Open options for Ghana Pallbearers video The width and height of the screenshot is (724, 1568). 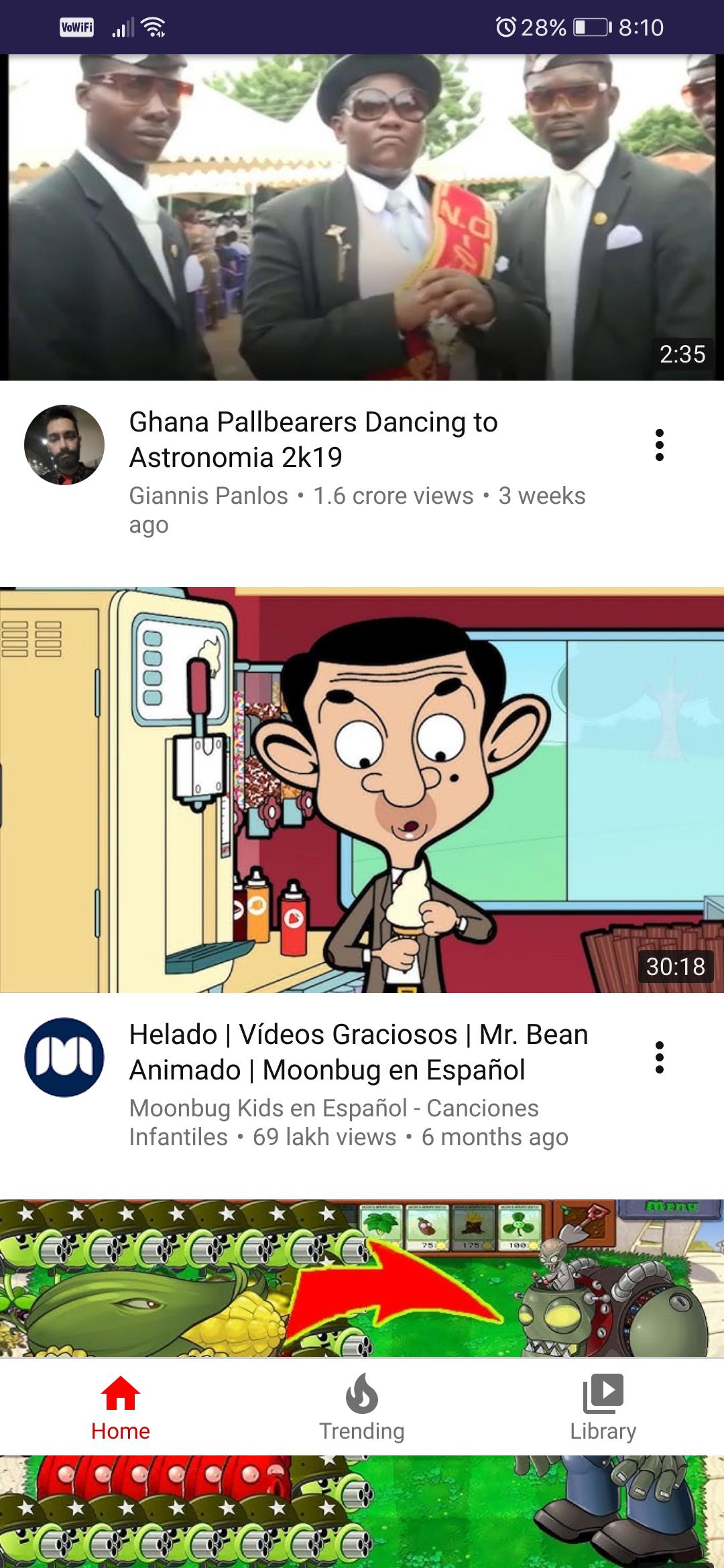pyautogui.click(x=660, y=444)
